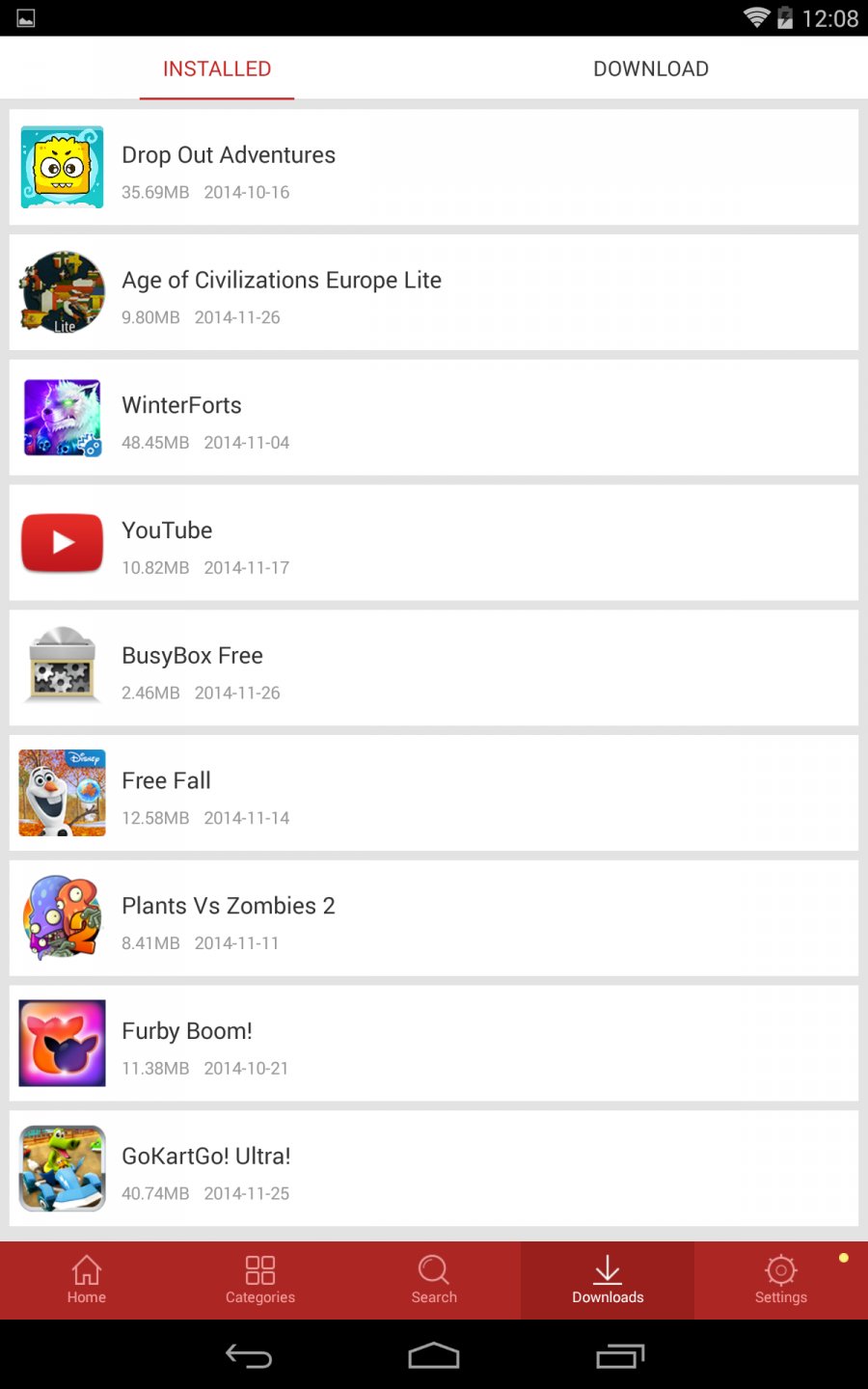Open Drop Out Adventures entry

coord(434,168)
